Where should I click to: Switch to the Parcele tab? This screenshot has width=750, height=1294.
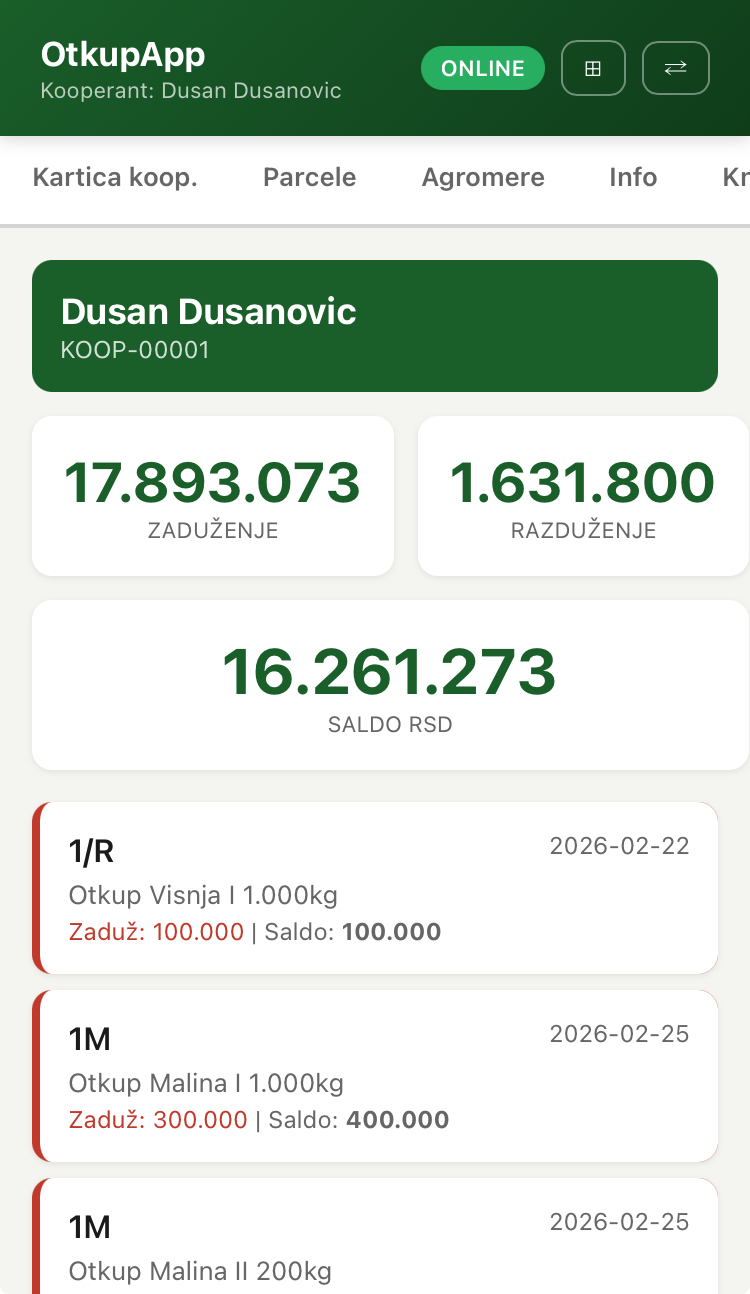pyautogui.click(x=309, y=177)
